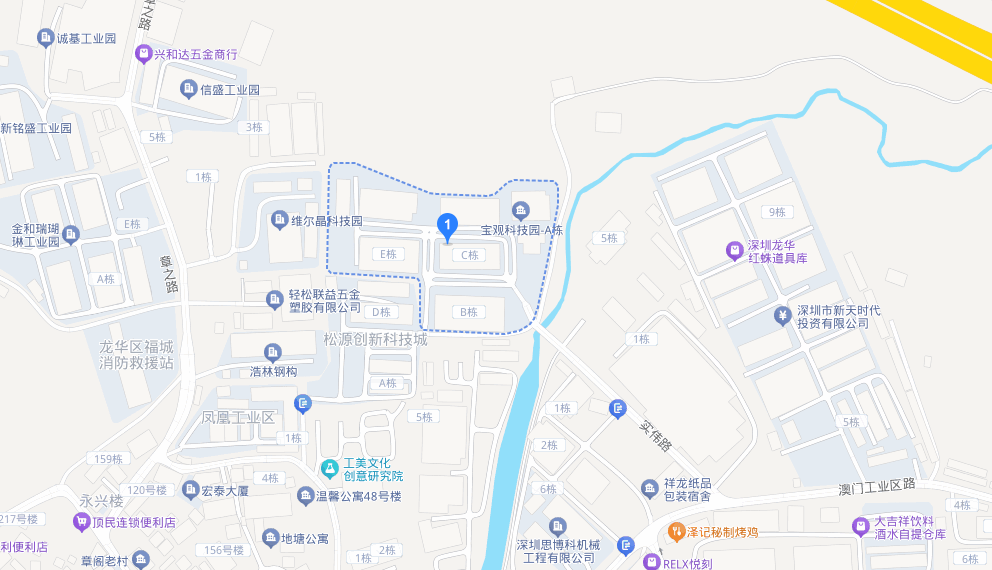992x570 pixels.
Task: Open the 浩林钢构 point of interest
Action: 272,352
